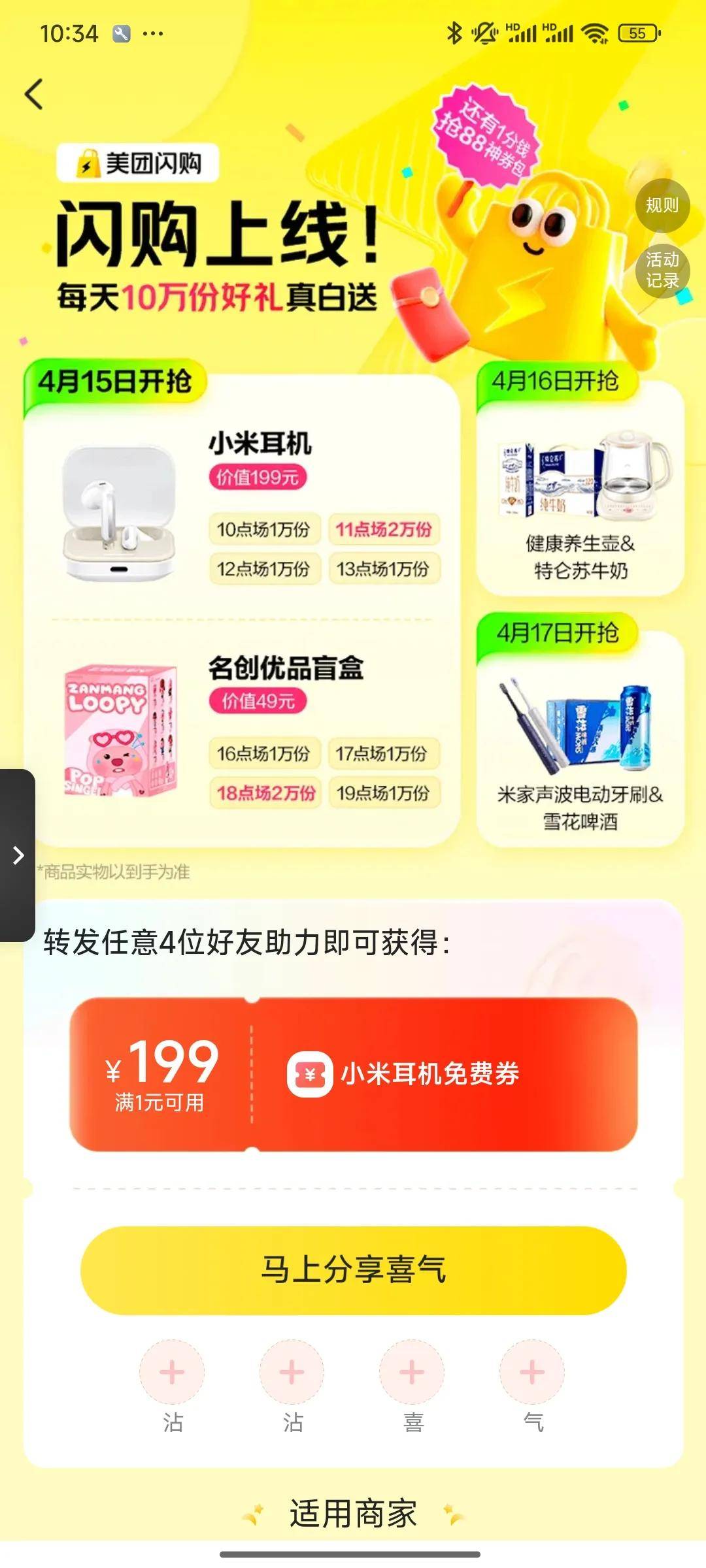Screen dimensions: 706x1568
Task: Open the ¥199 小米耳机免费券 coupon
Action: coord(353,1074)
